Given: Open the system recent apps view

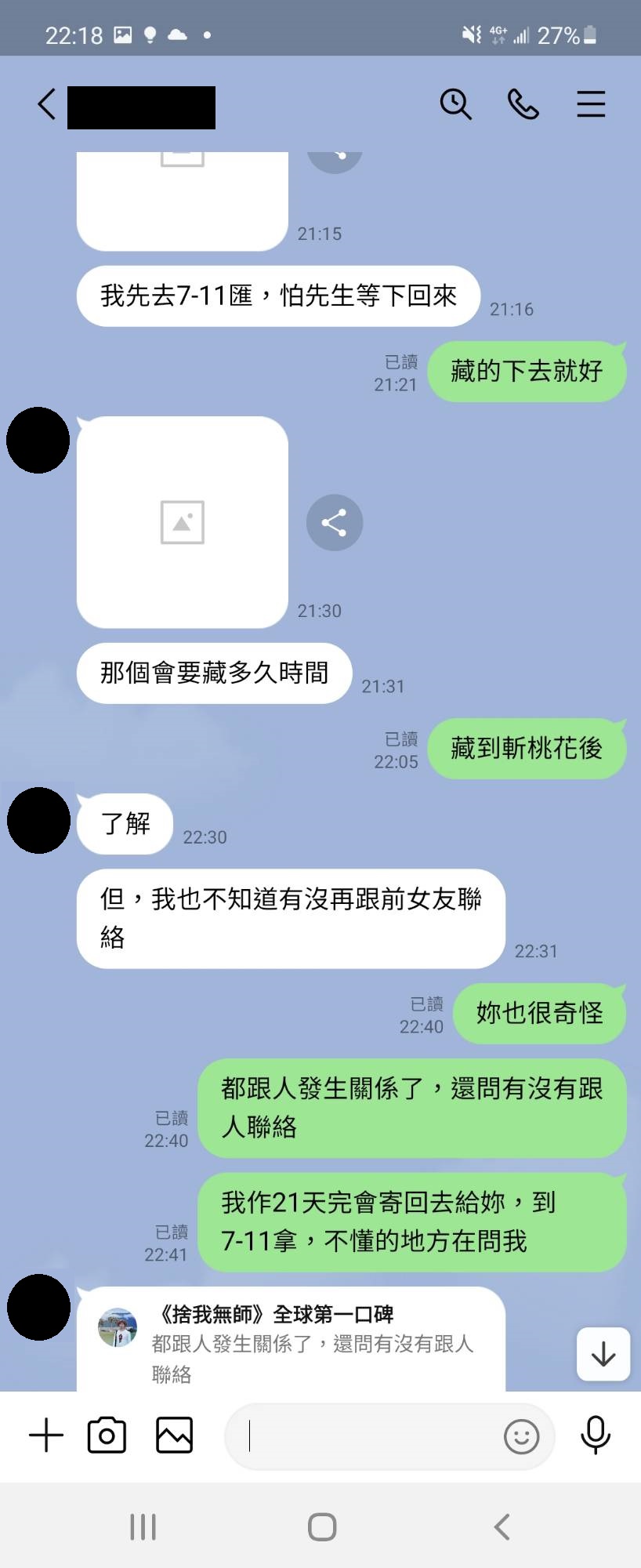Looking at the screenshot, I should click(x=143, y=1526).
